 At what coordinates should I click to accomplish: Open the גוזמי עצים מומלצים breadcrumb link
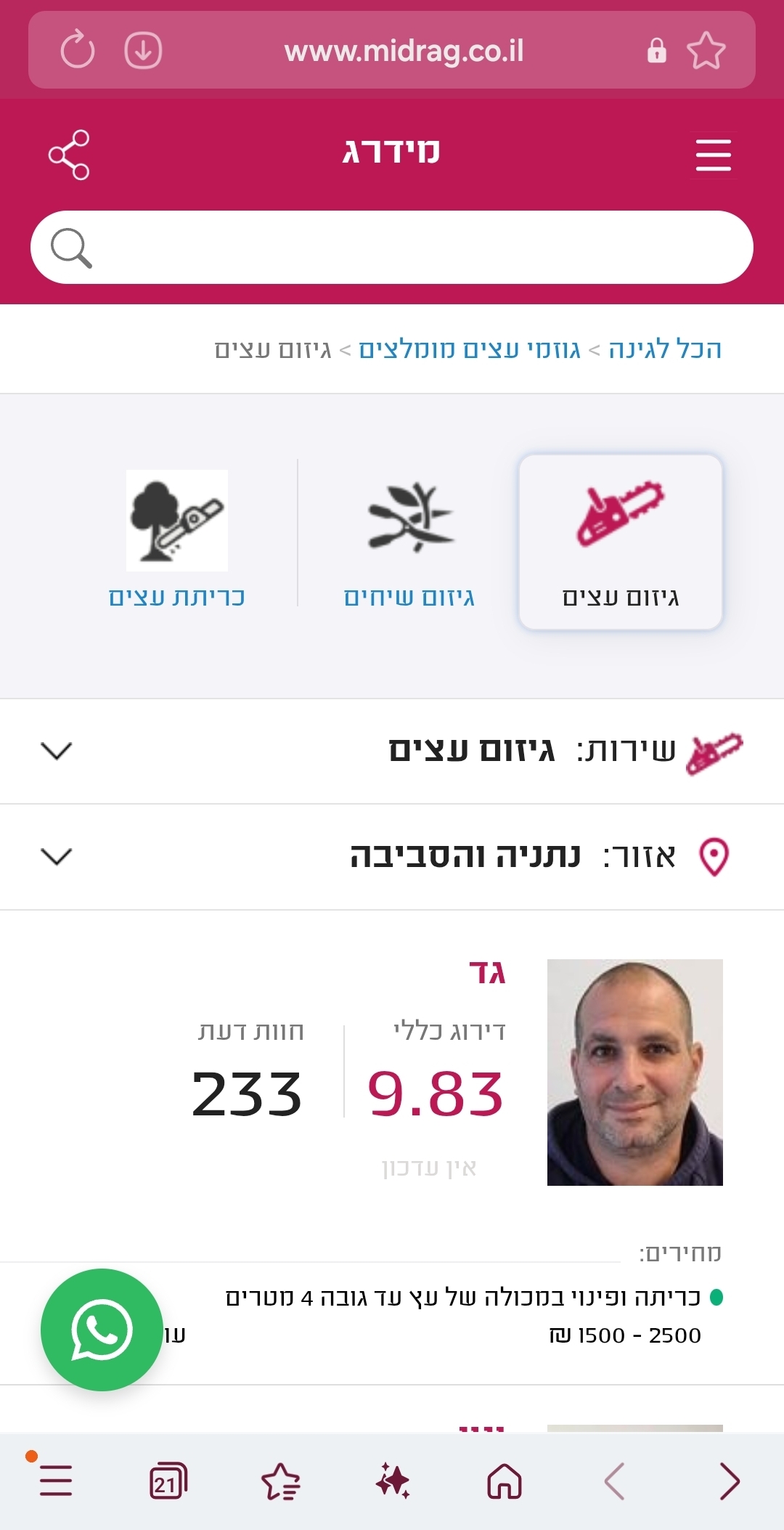470,349
